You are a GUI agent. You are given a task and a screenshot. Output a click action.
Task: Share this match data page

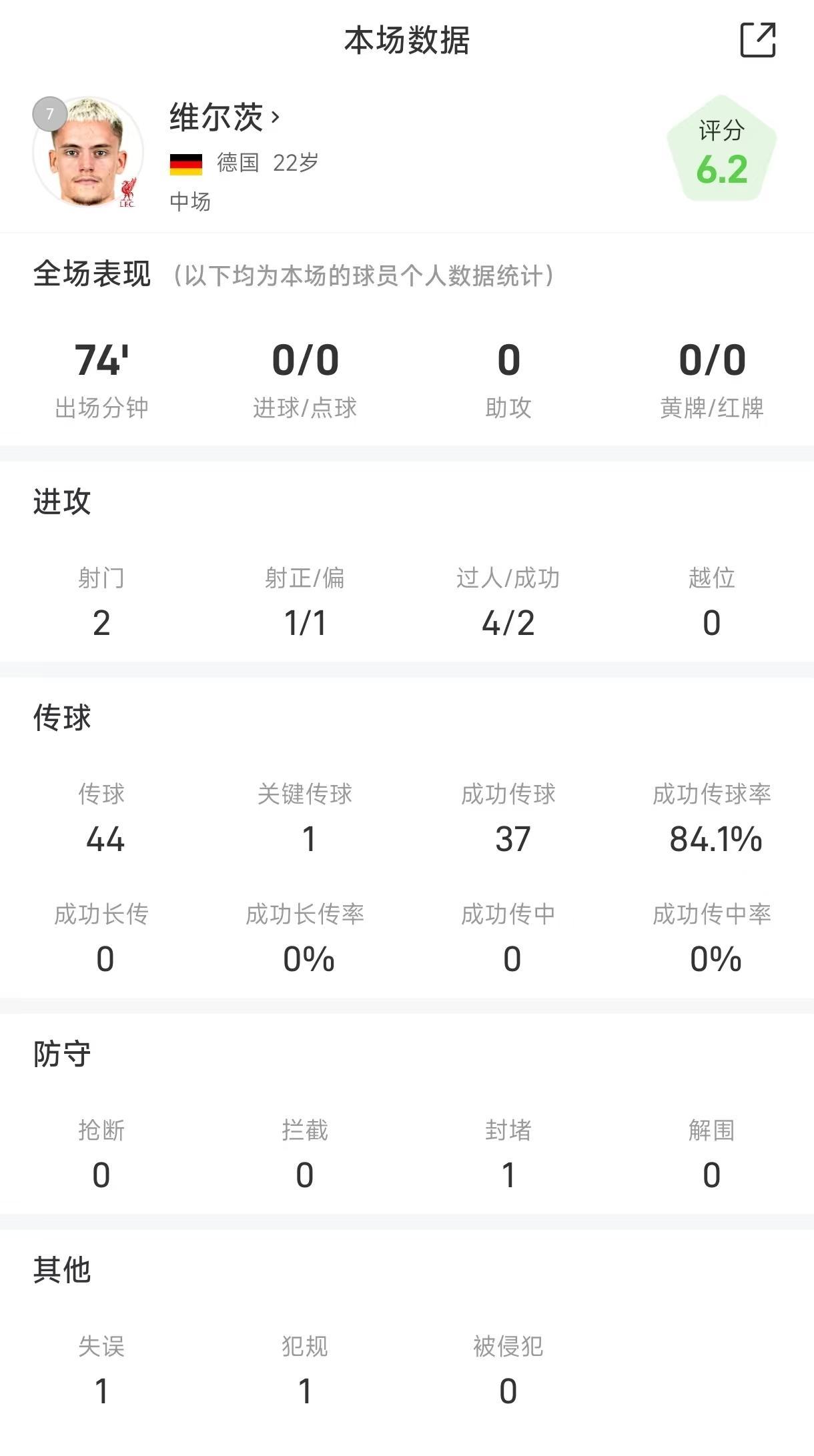pos(758,40)
